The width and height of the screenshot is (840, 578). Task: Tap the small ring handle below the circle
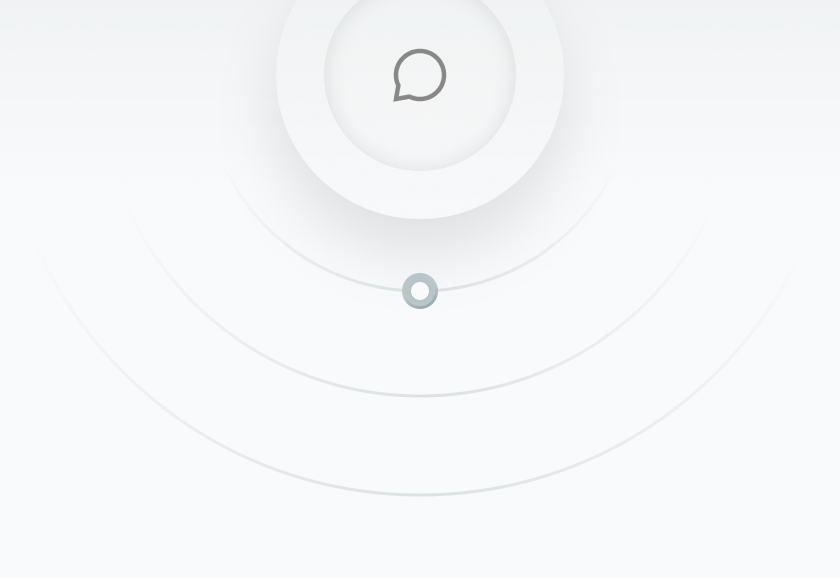[x=420, y=291]
